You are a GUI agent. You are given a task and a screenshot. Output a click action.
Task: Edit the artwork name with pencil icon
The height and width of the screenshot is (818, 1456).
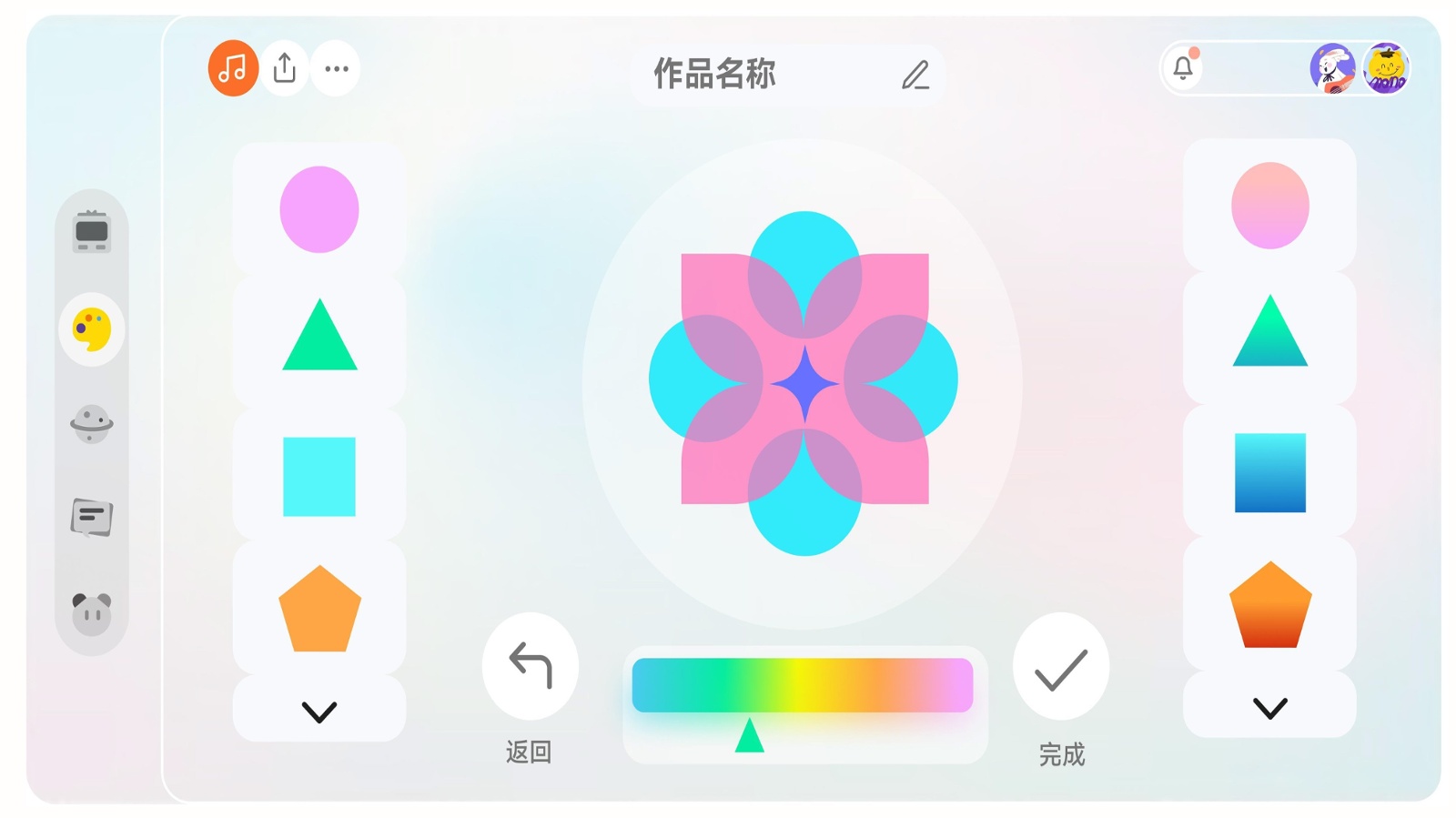point(915,75)
